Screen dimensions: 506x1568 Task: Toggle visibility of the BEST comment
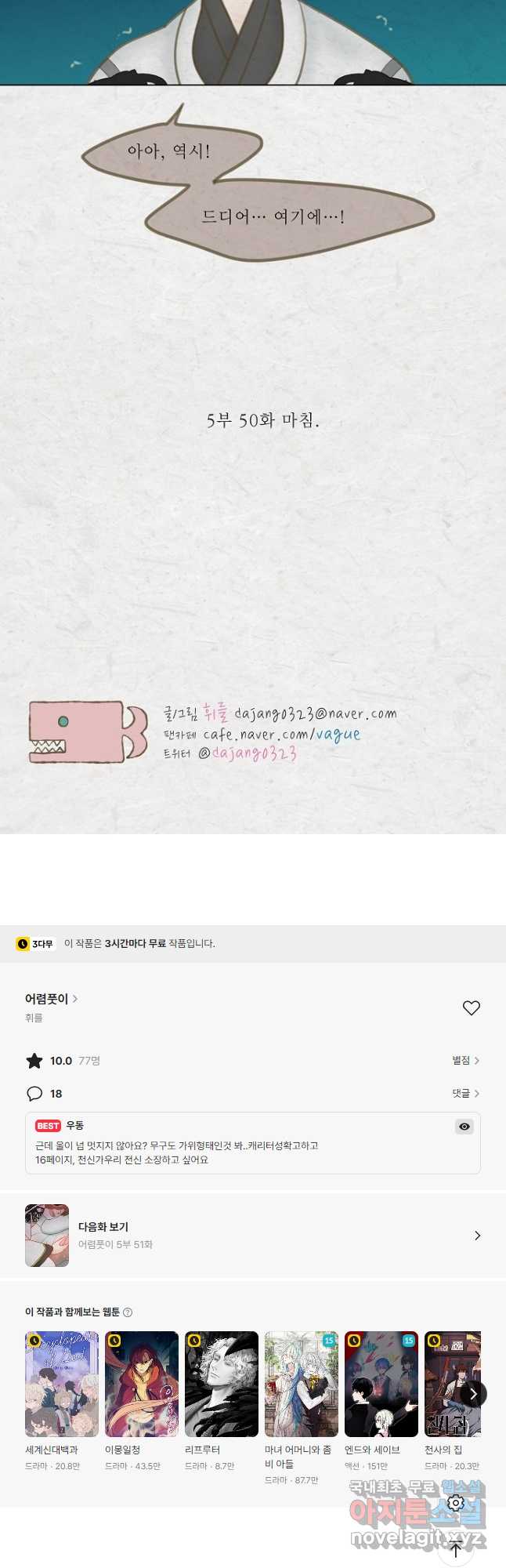(464, 1127)
